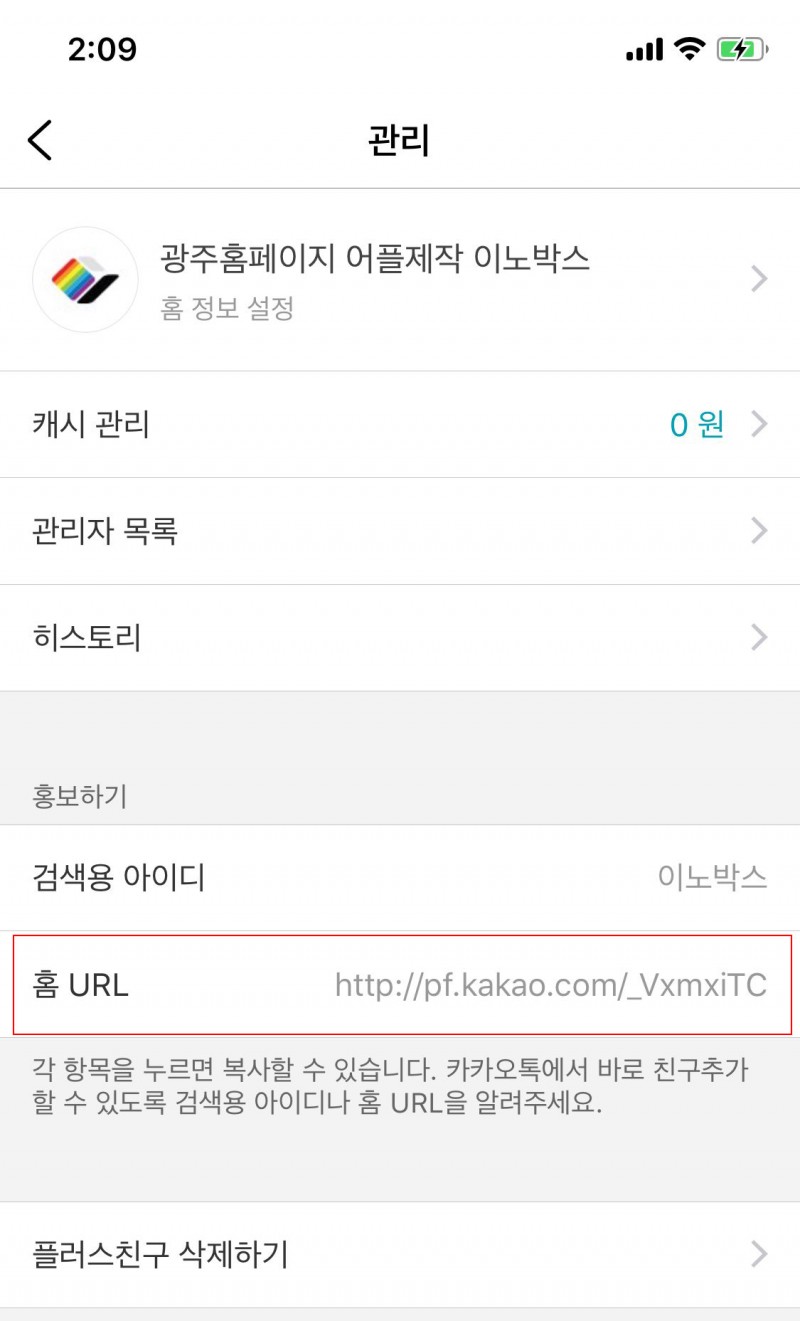800x1321 pixels.
Task: Open 캐시 관리
Action: point(400,425)
